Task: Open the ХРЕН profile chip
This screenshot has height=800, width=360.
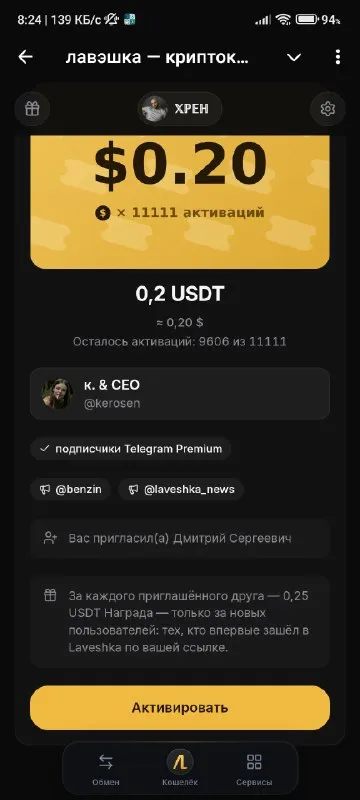Action: 180,109
